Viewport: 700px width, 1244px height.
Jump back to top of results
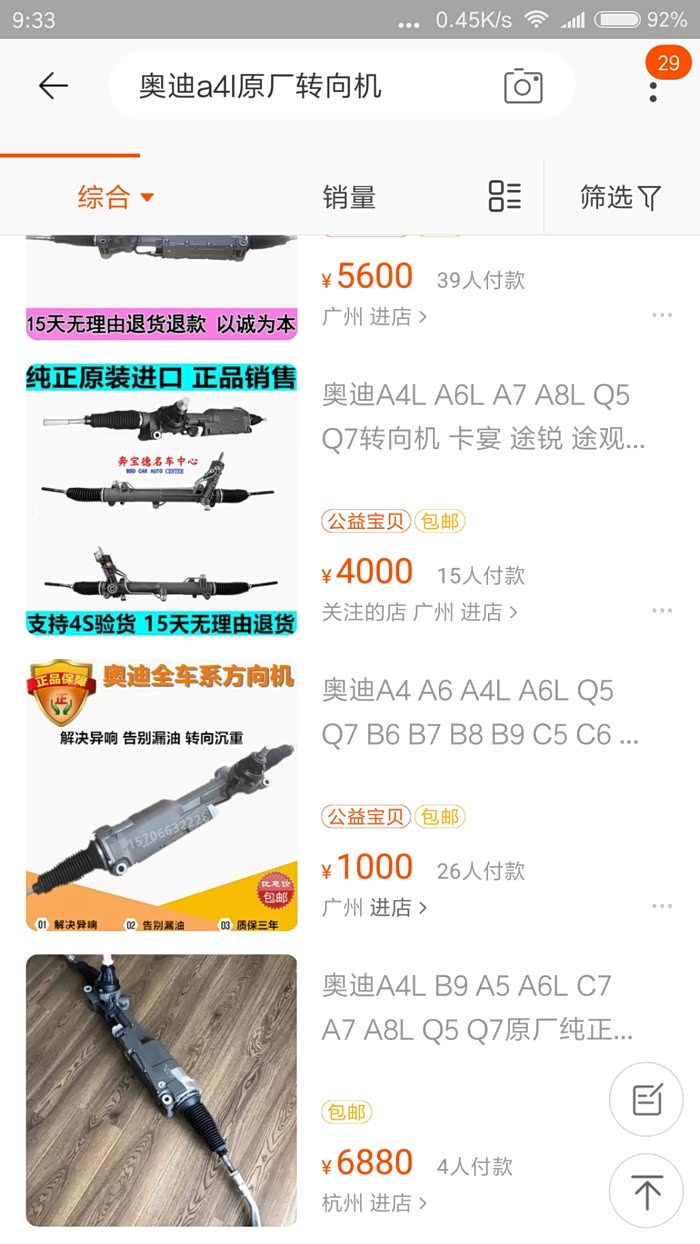[646, 1191]
